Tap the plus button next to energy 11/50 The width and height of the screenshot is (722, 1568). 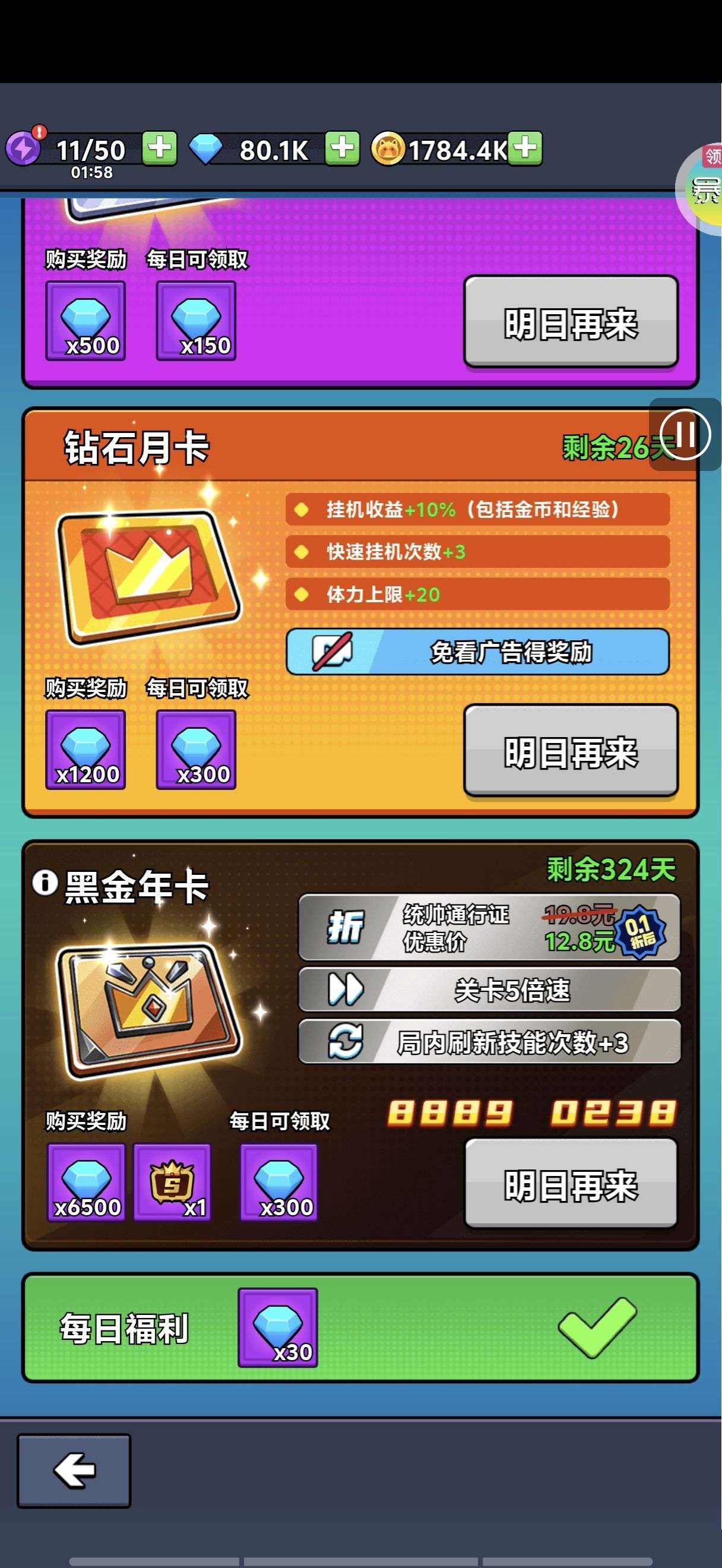coord(159,148)
